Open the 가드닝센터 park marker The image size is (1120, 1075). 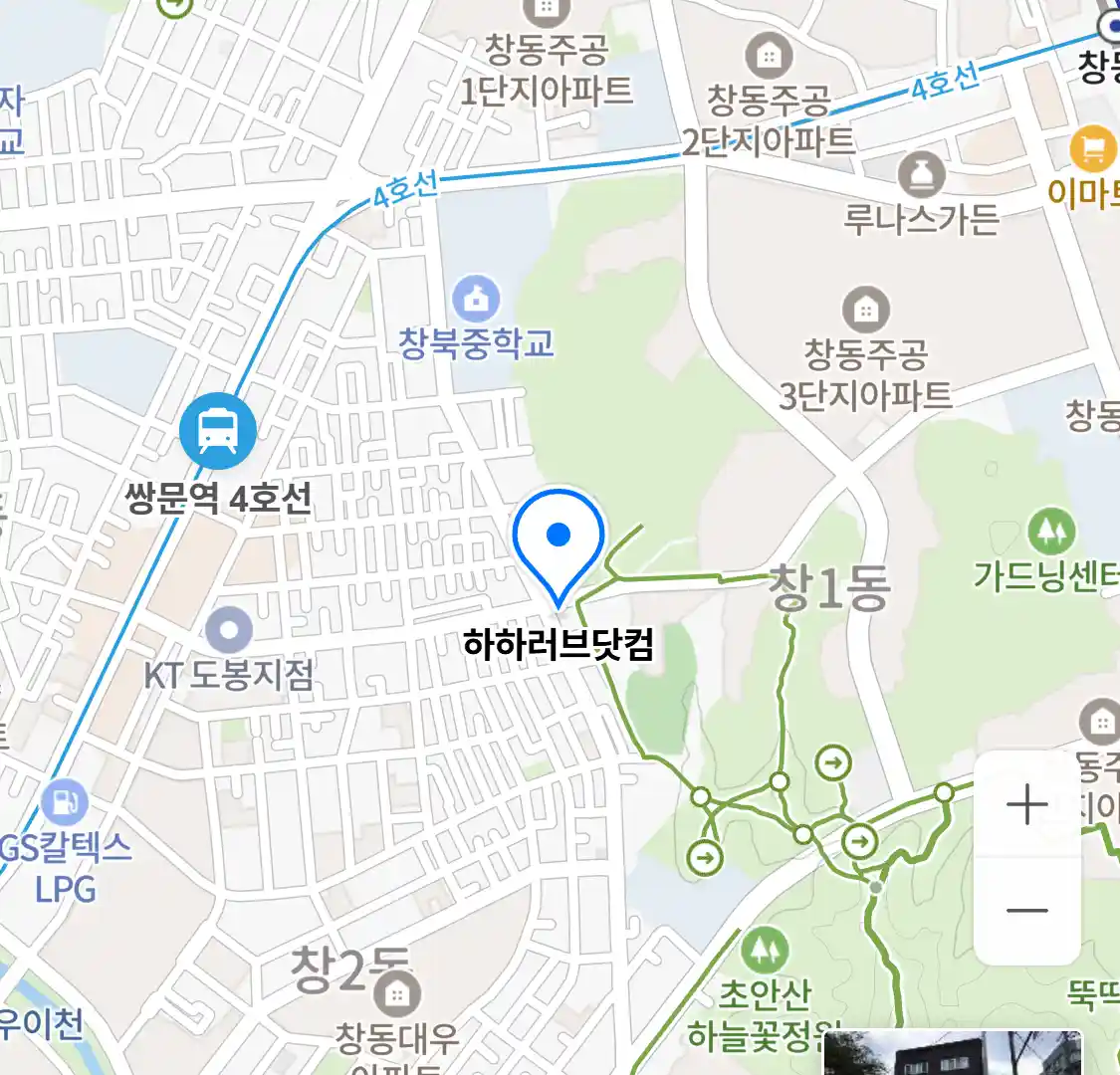[x=1050, y=533]
